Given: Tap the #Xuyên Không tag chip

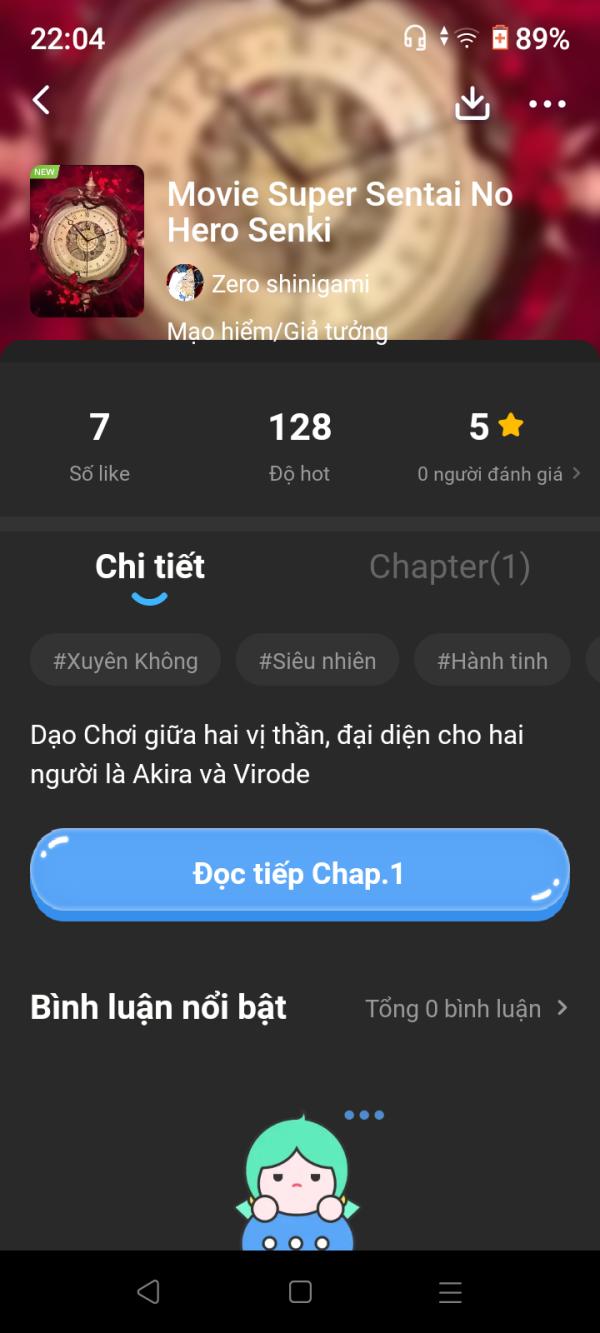Looking at the screenshot, I should point(125,660).
